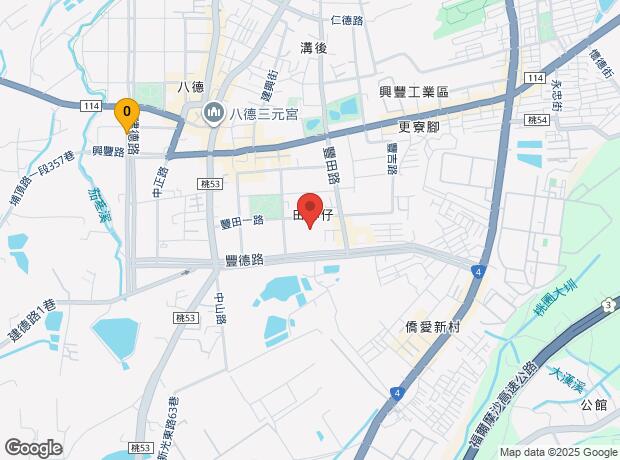Open the 八德三元宮 landmark on the map
The width and height of the screenshot is (620, 460).
click(x=214, y=113)
